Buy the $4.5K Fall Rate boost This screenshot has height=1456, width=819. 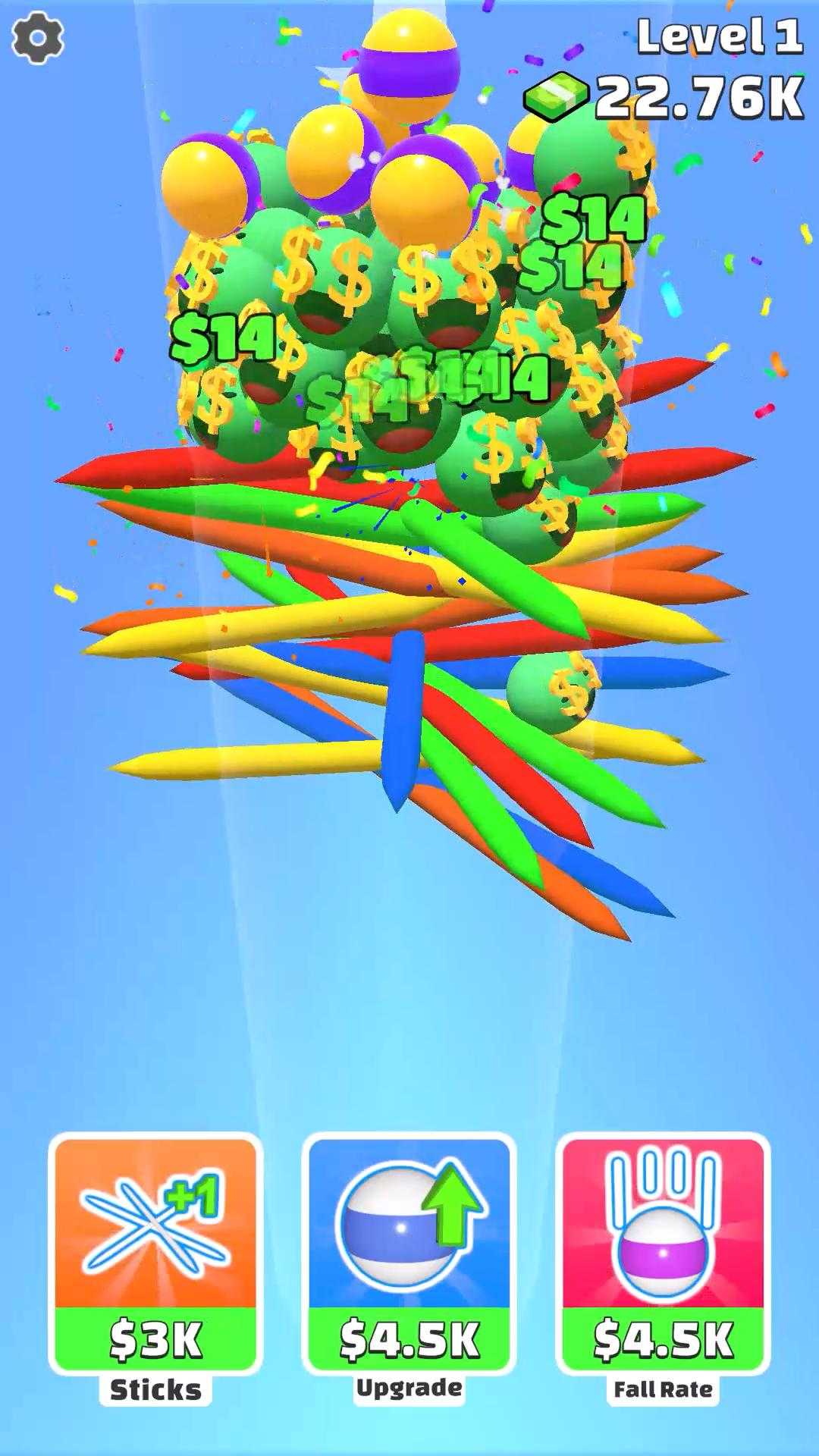click(x=663, y=1254)
